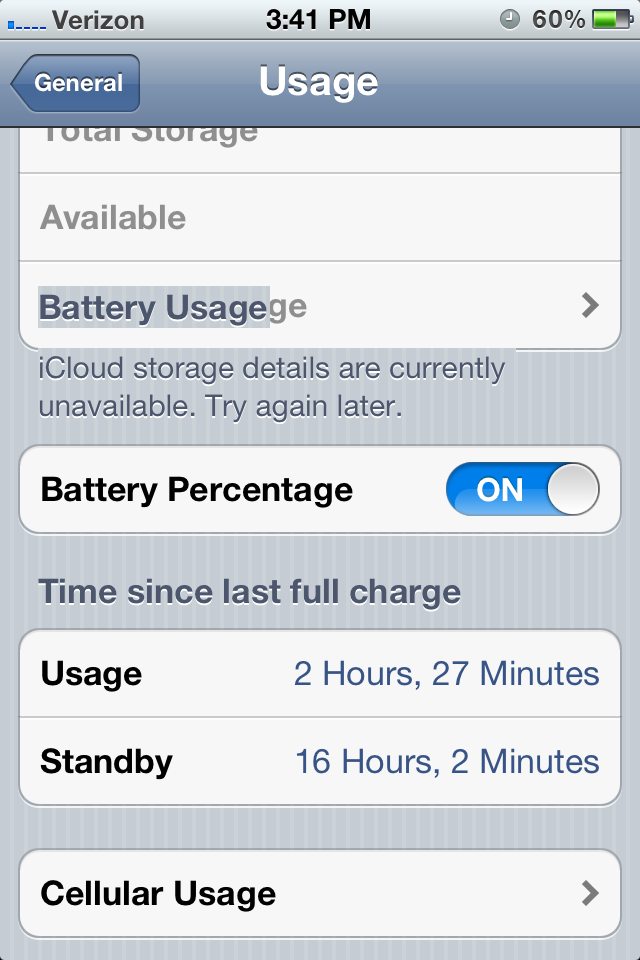Go back to General settings
The width and height of the screenshot is (640, 960).
point(77,84)
